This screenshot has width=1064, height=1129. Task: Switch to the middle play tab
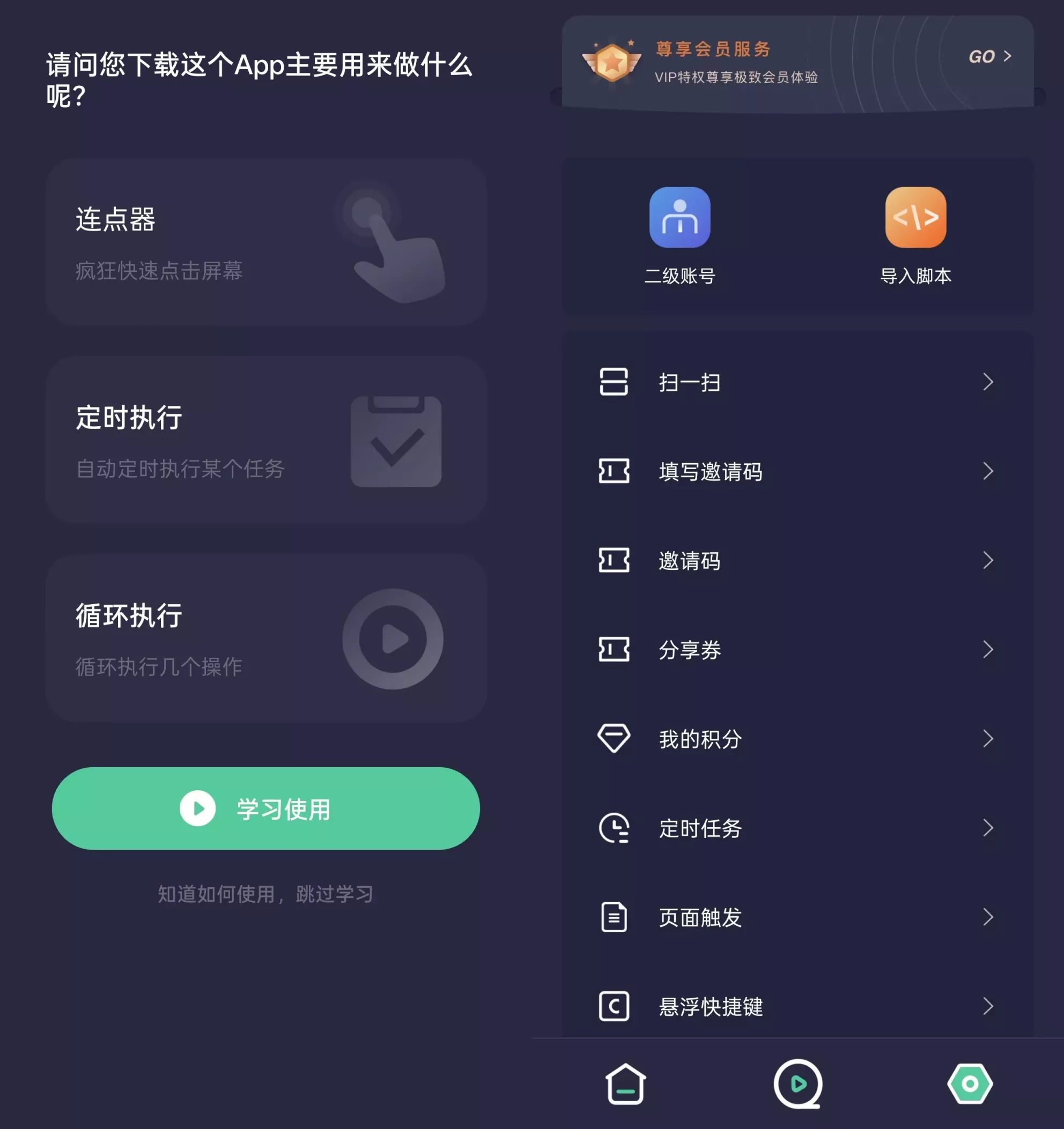[797, 1084]
